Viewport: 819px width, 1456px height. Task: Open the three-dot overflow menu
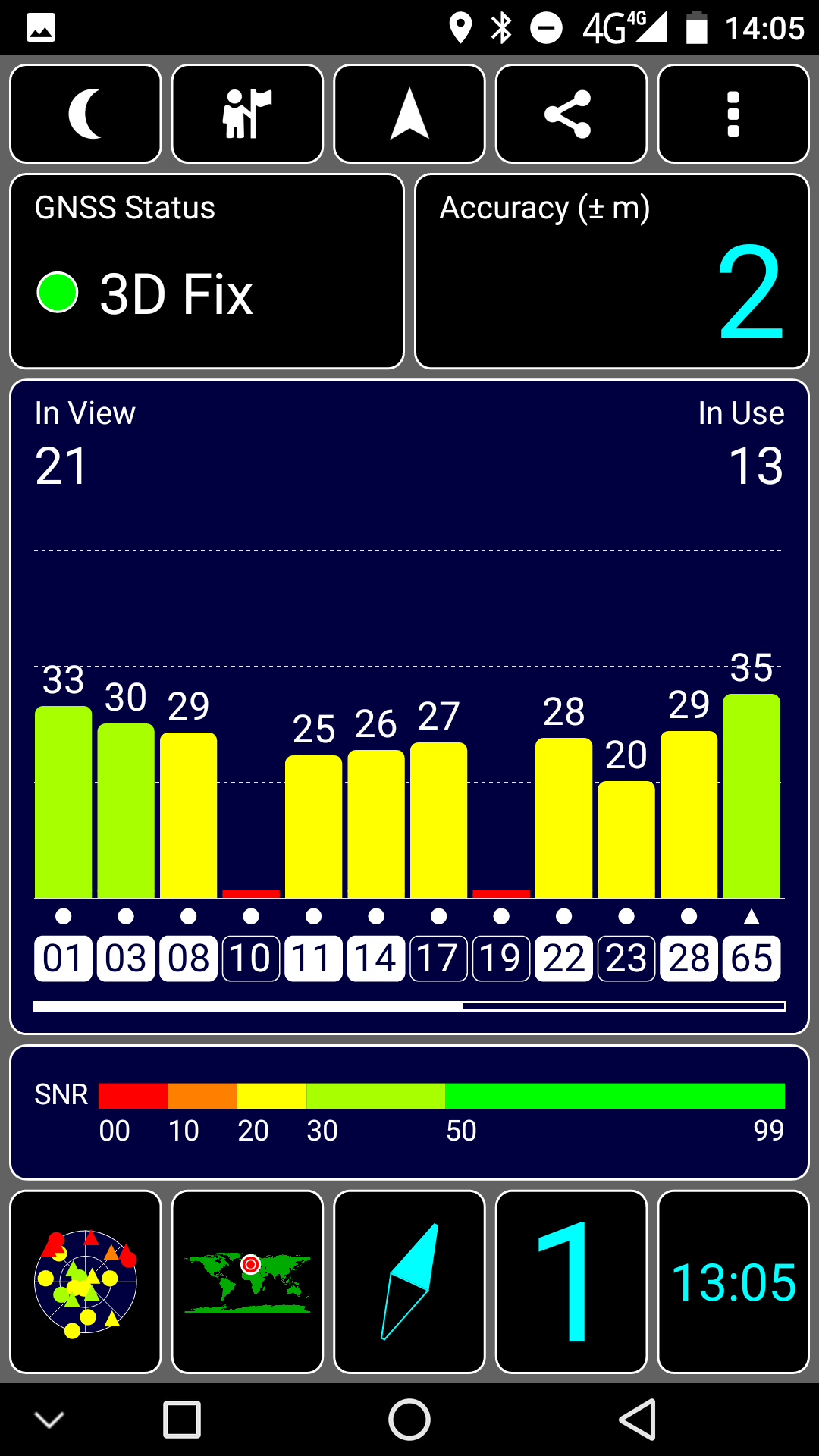click(733, 114)
